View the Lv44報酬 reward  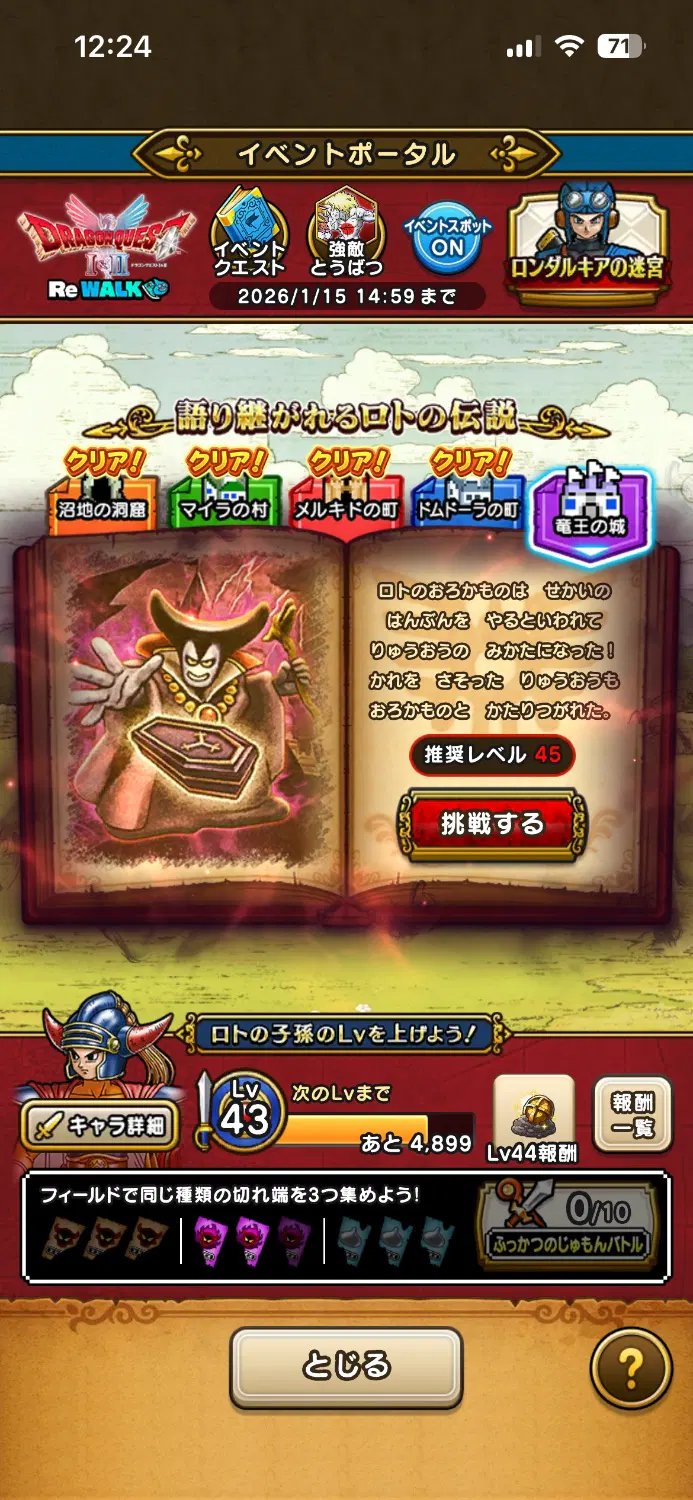coord(533,1119)
